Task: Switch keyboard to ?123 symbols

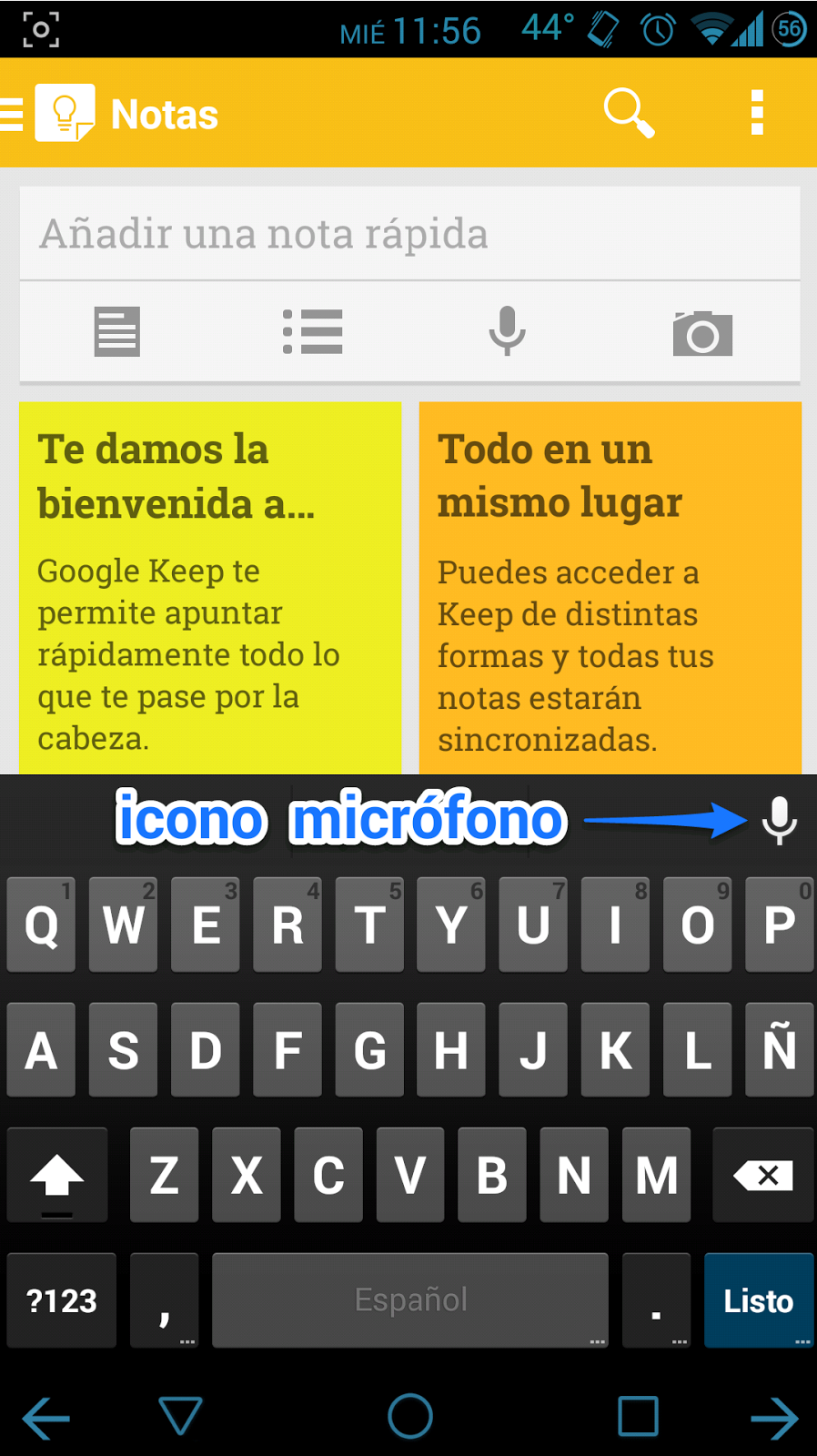Action: pos(62,1300)
